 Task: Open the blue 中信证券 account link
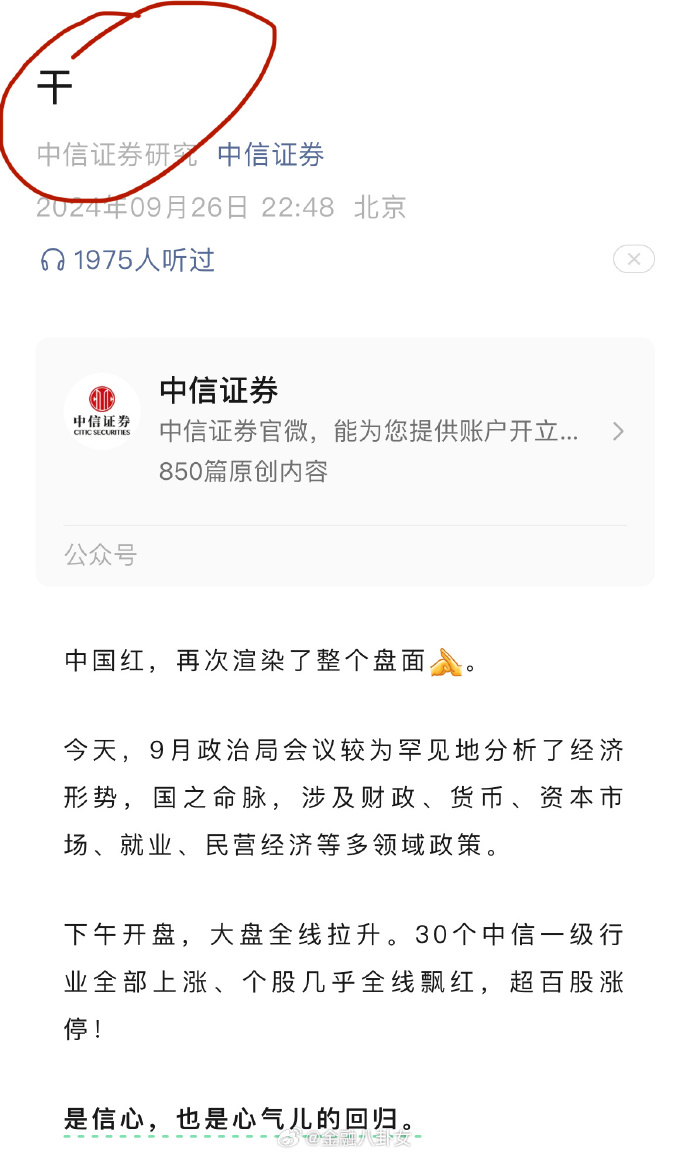(271, 154)
